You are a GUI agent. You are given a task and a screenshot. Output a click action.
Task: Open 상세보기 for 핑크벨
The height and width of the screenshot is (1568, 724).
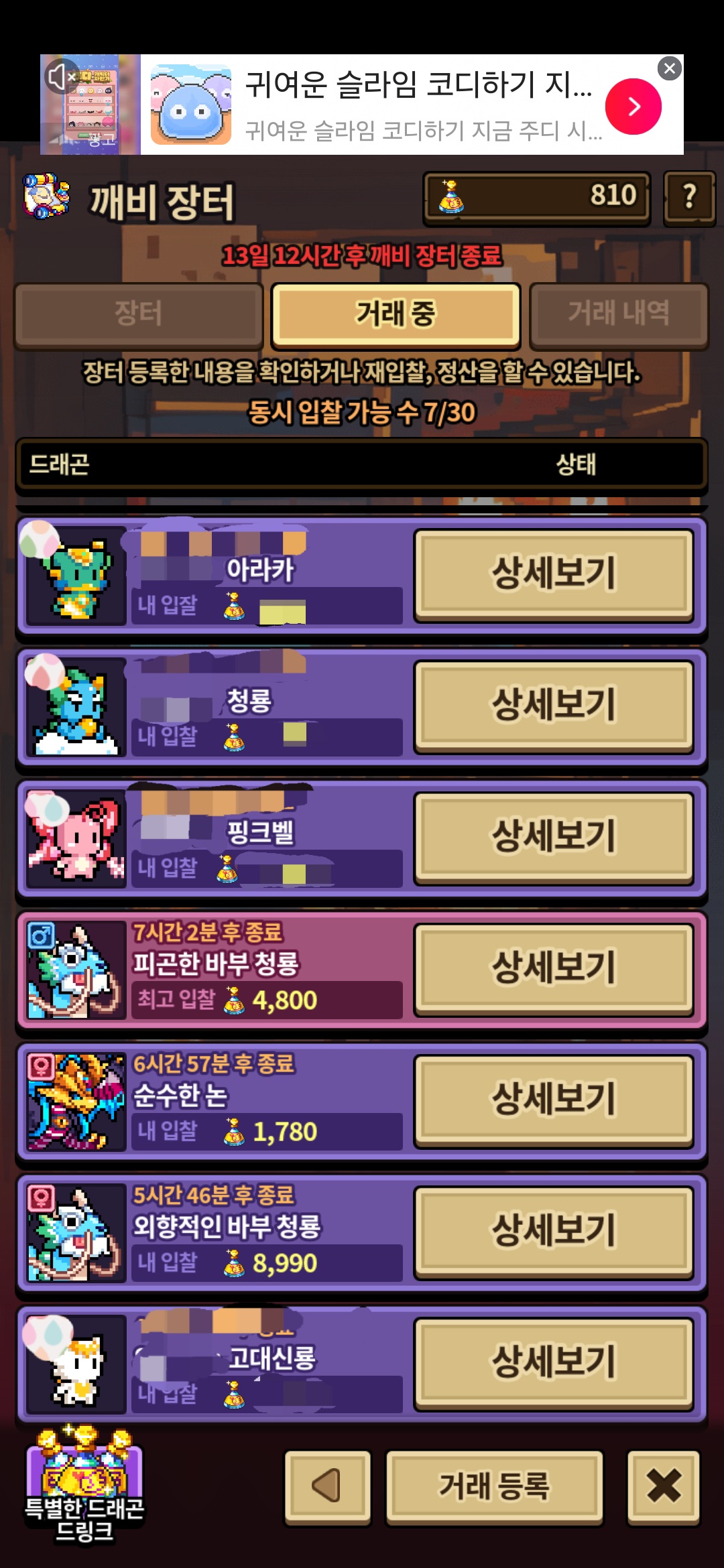coord(554,836)
